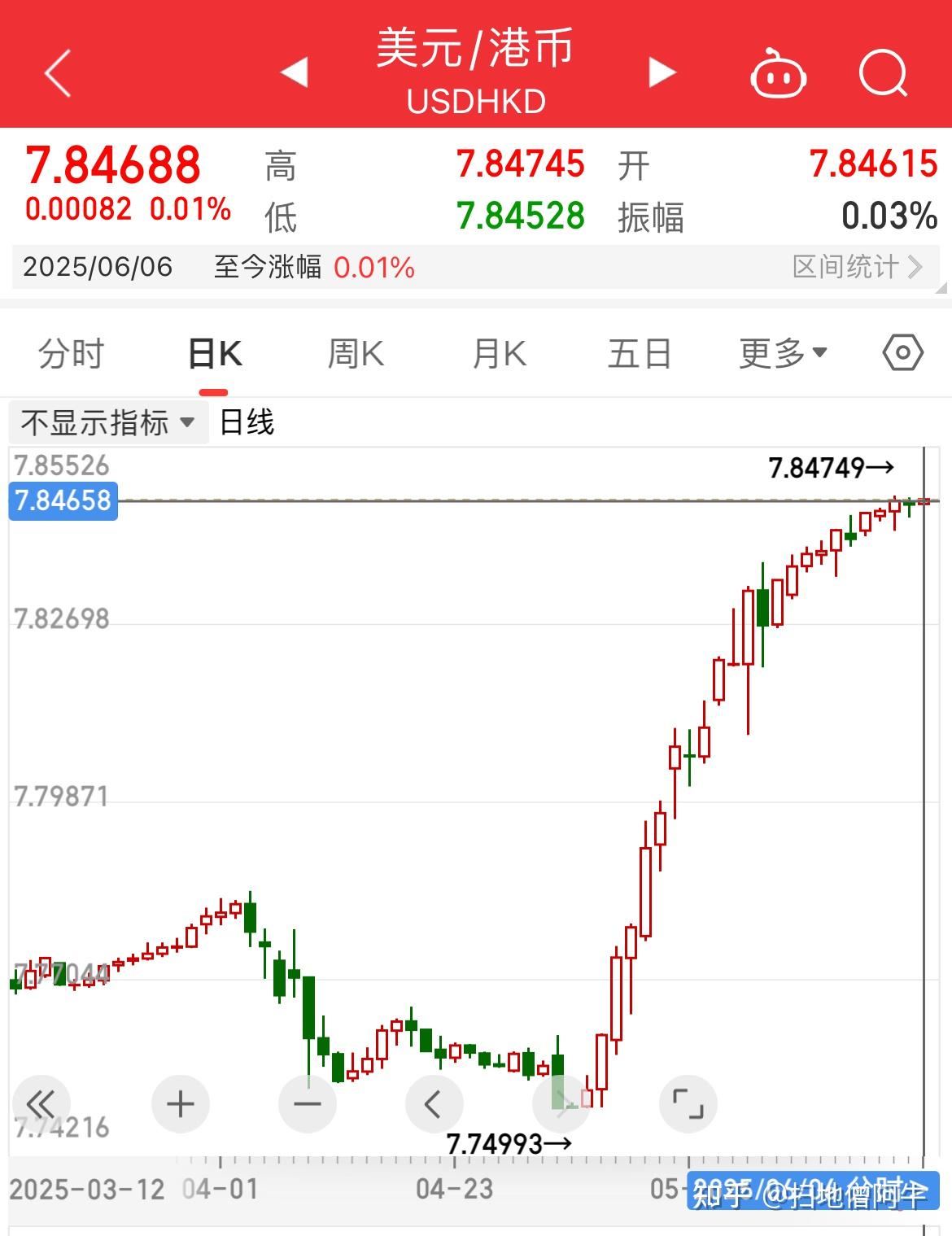Open the chart settings gear icon
The width and height of the screenshot is (952, 1236).
click(901, 353)
